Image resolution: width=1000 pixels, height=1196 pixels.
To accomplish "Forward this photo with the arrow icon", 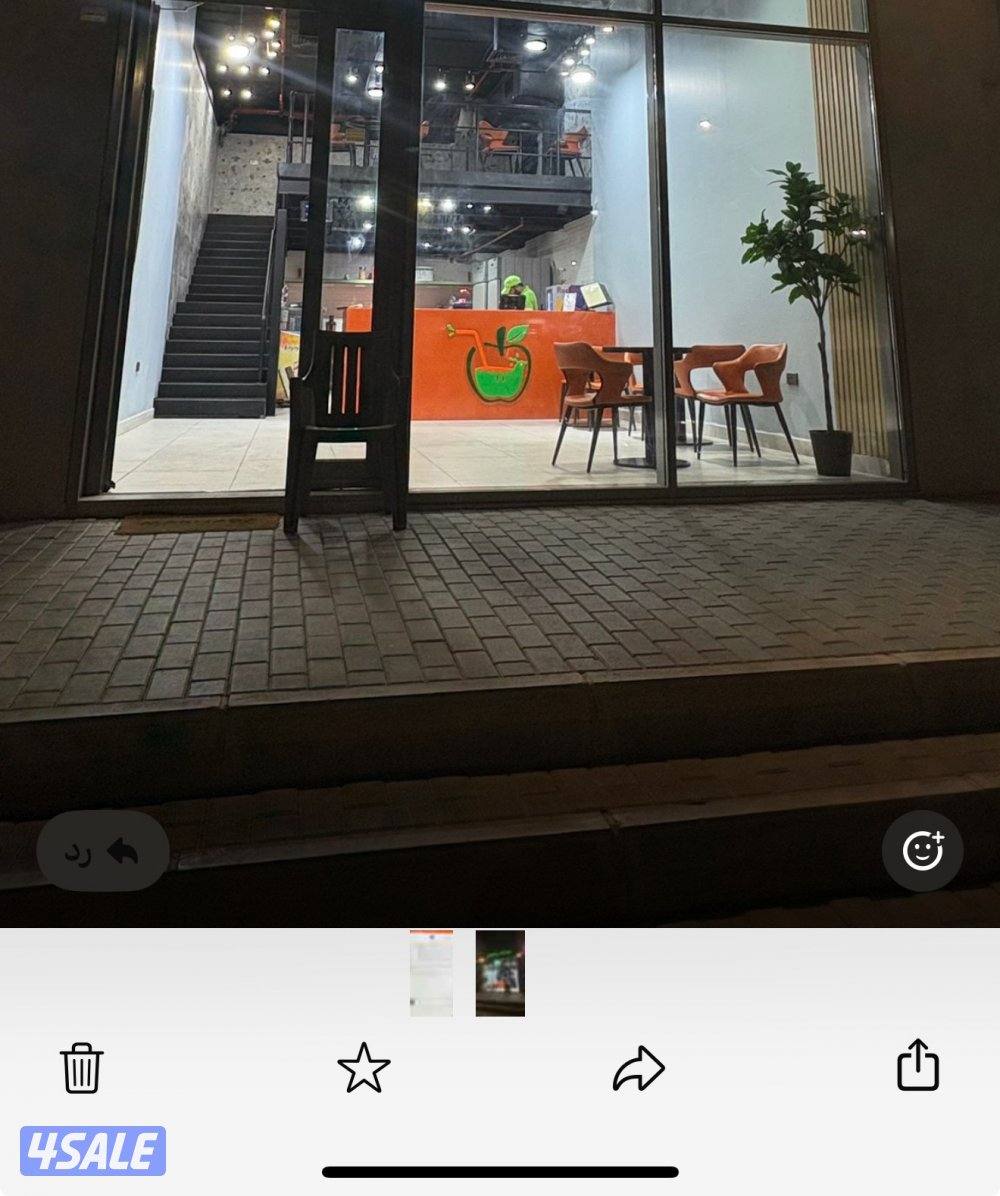I will (x=638, y=1068).
